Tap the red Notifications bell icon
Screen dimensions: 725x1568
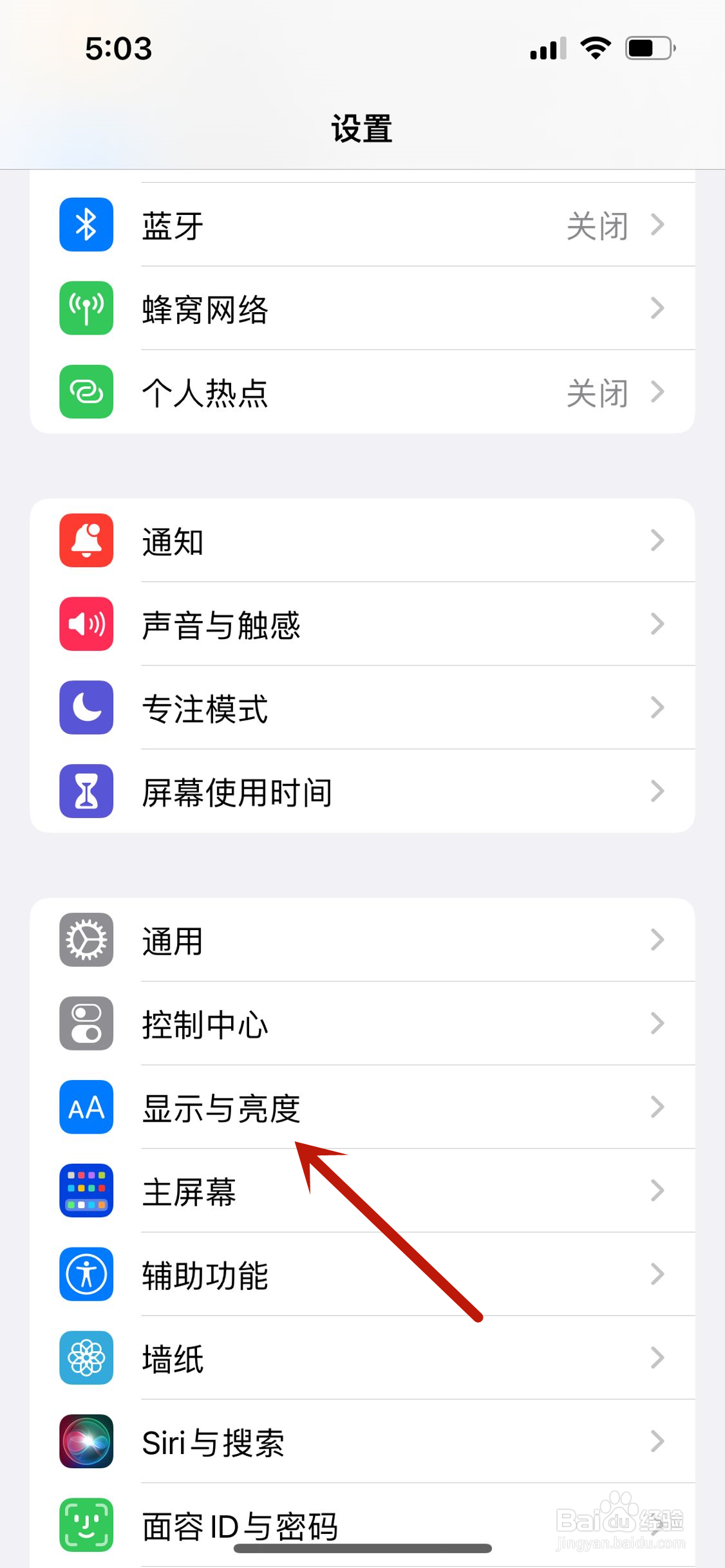coord(86,541)
